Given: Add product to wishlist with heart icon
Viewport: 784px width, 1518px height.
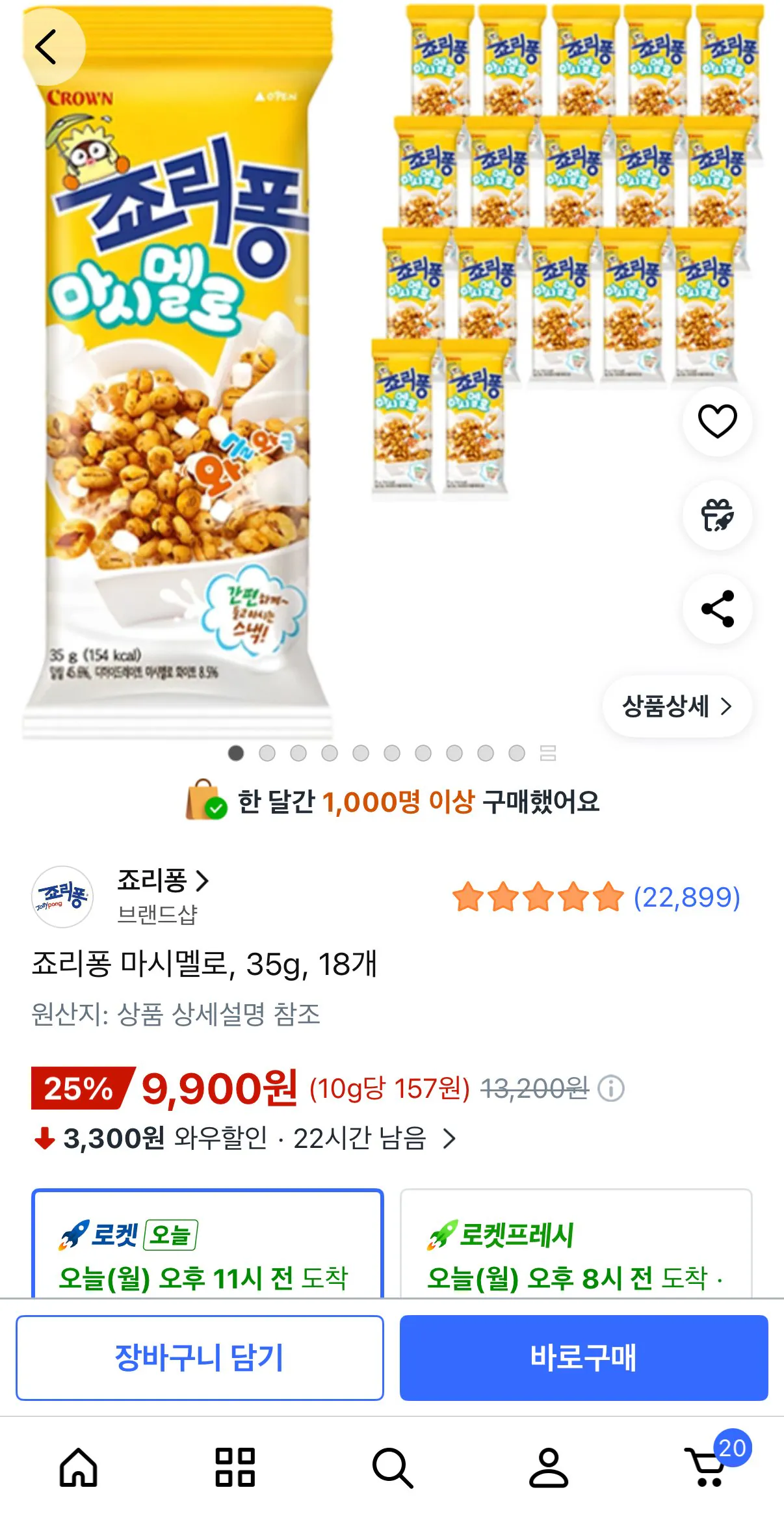Looking at the screenshot, I should pyautogui.click(x=716, y=421).
